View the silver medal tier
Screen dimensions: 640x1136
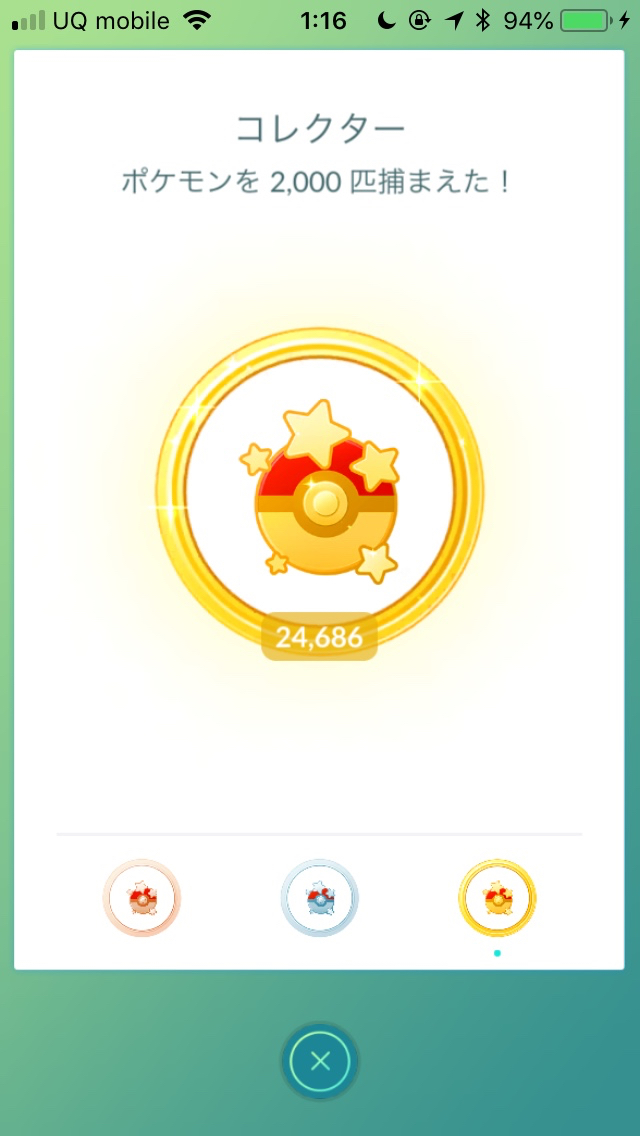point(319,899)
